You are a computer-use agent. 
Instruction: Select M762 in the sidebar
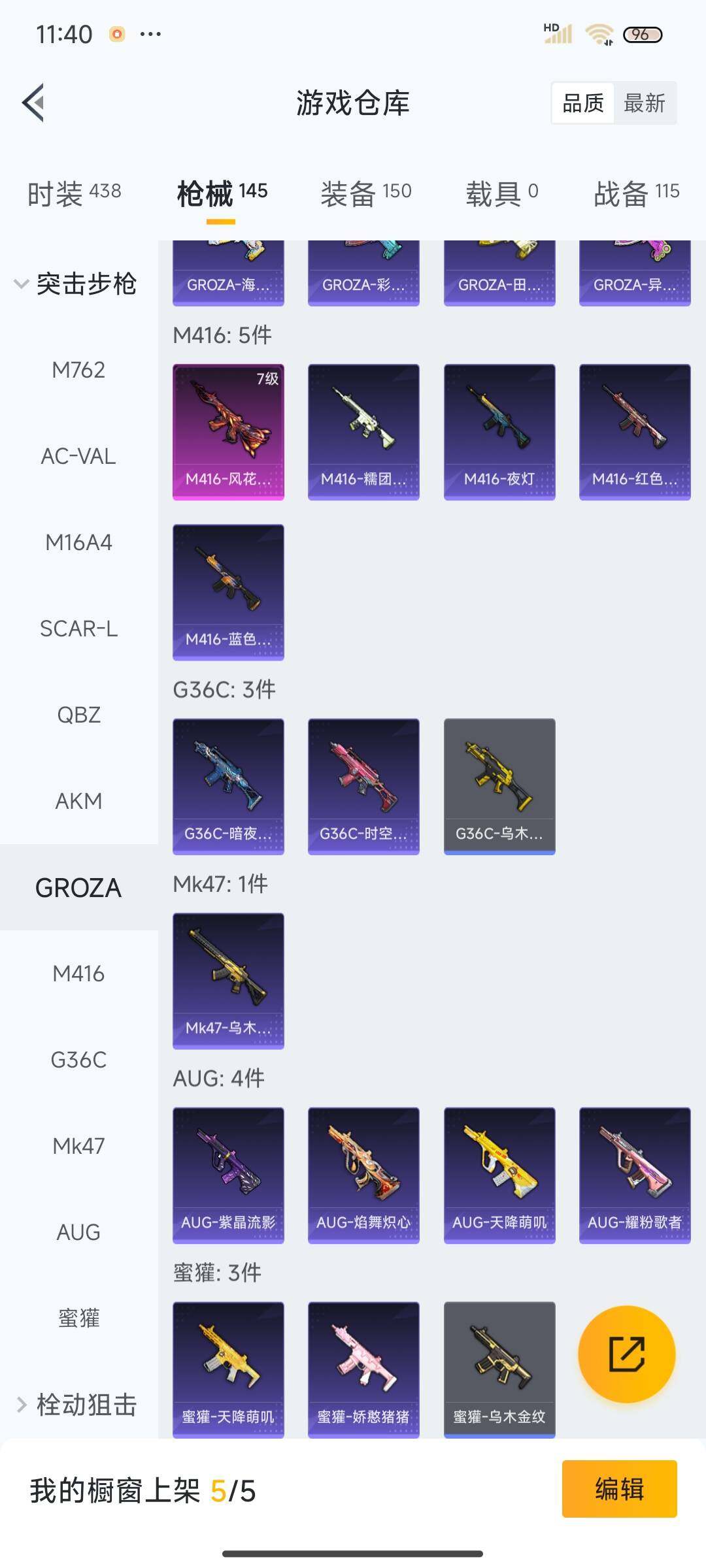[78, 370]
